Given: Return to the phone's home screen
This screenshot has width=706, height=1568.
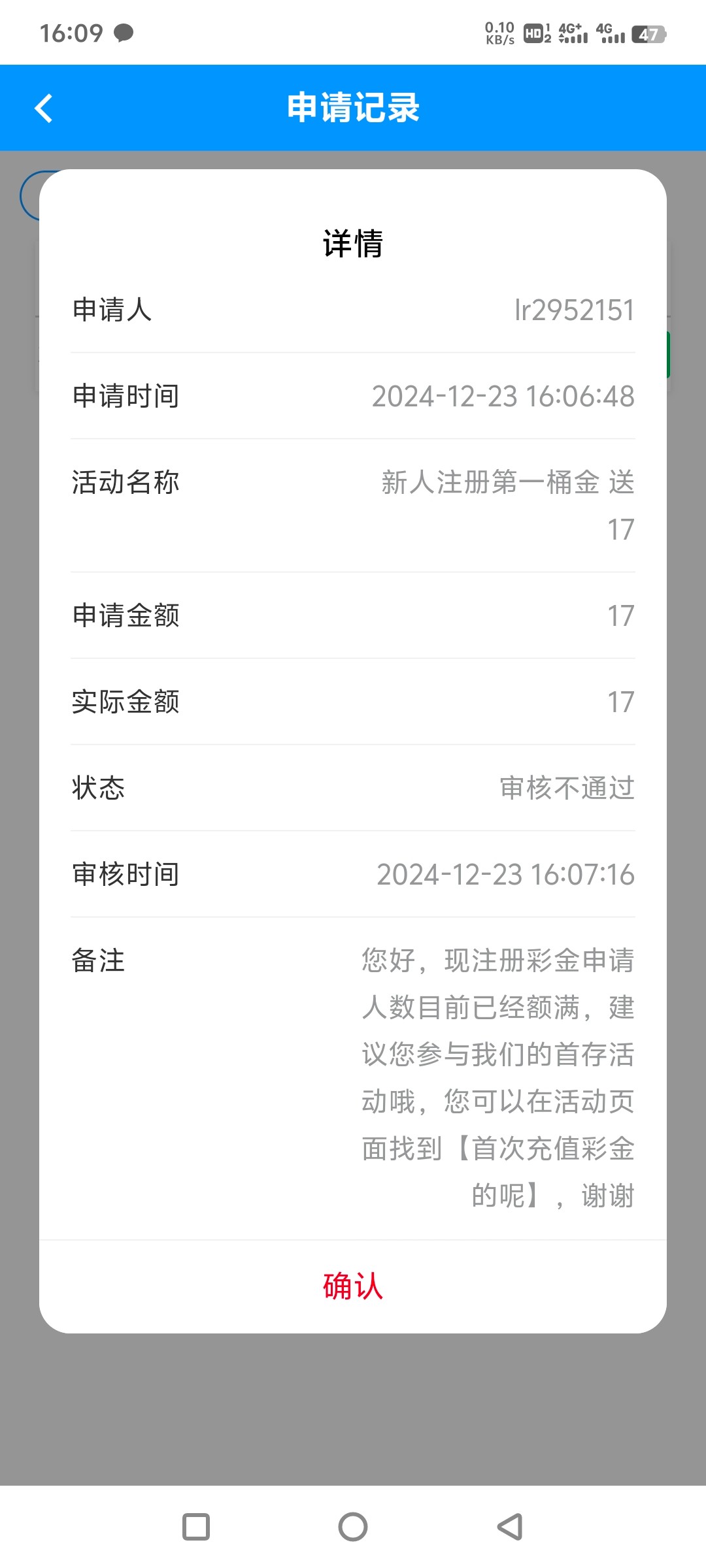Looking at the screenshot, I should [353, 1527].
